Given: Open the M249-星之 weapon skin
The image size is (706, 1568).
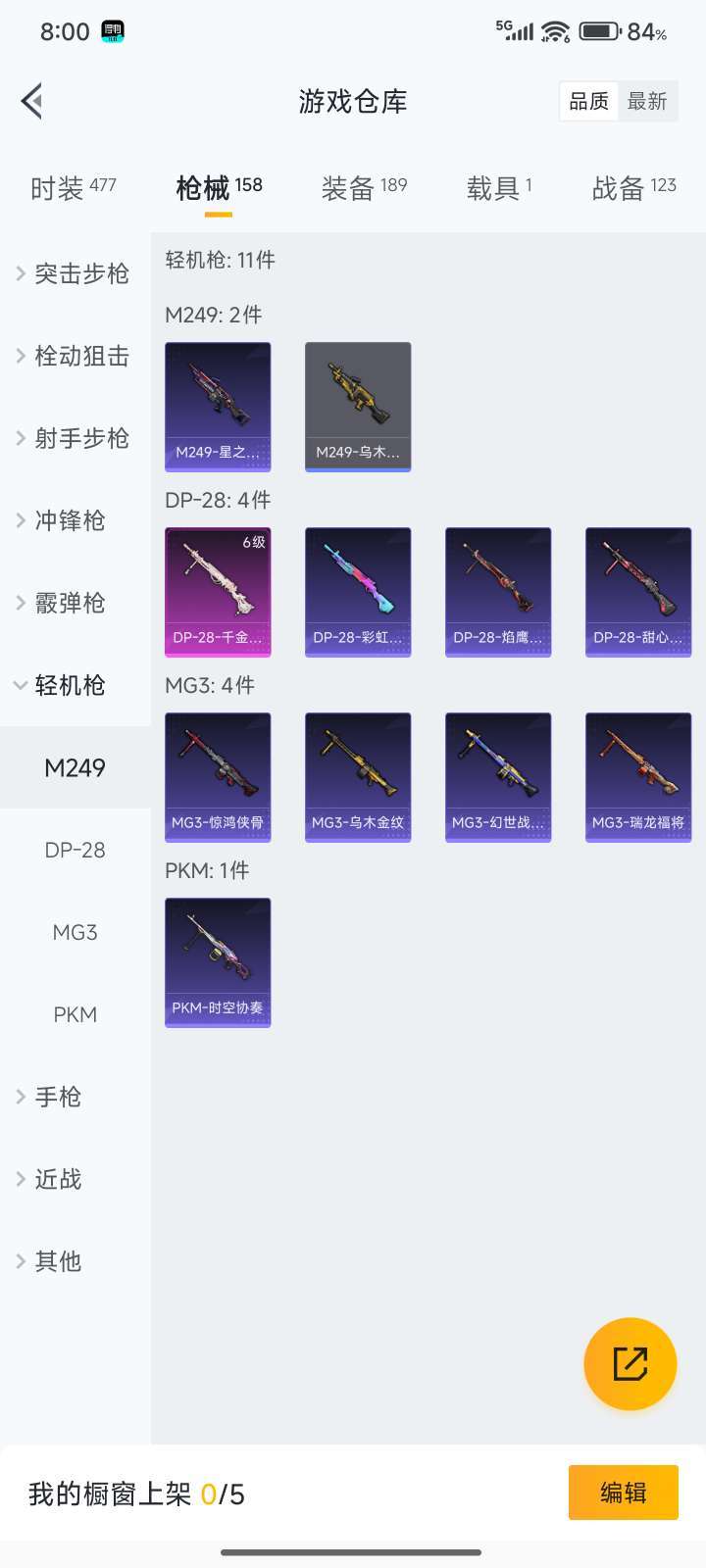Looking at the screenshot, I should pyautogui.click(x=218, y=407).
